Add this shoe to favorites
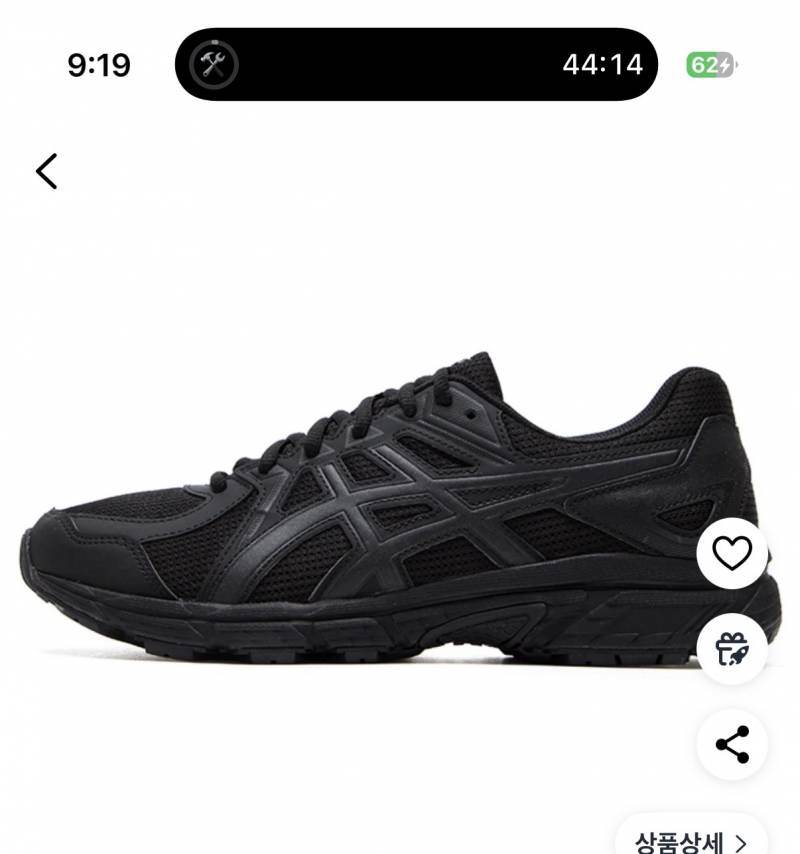 [x=732, y=552]
